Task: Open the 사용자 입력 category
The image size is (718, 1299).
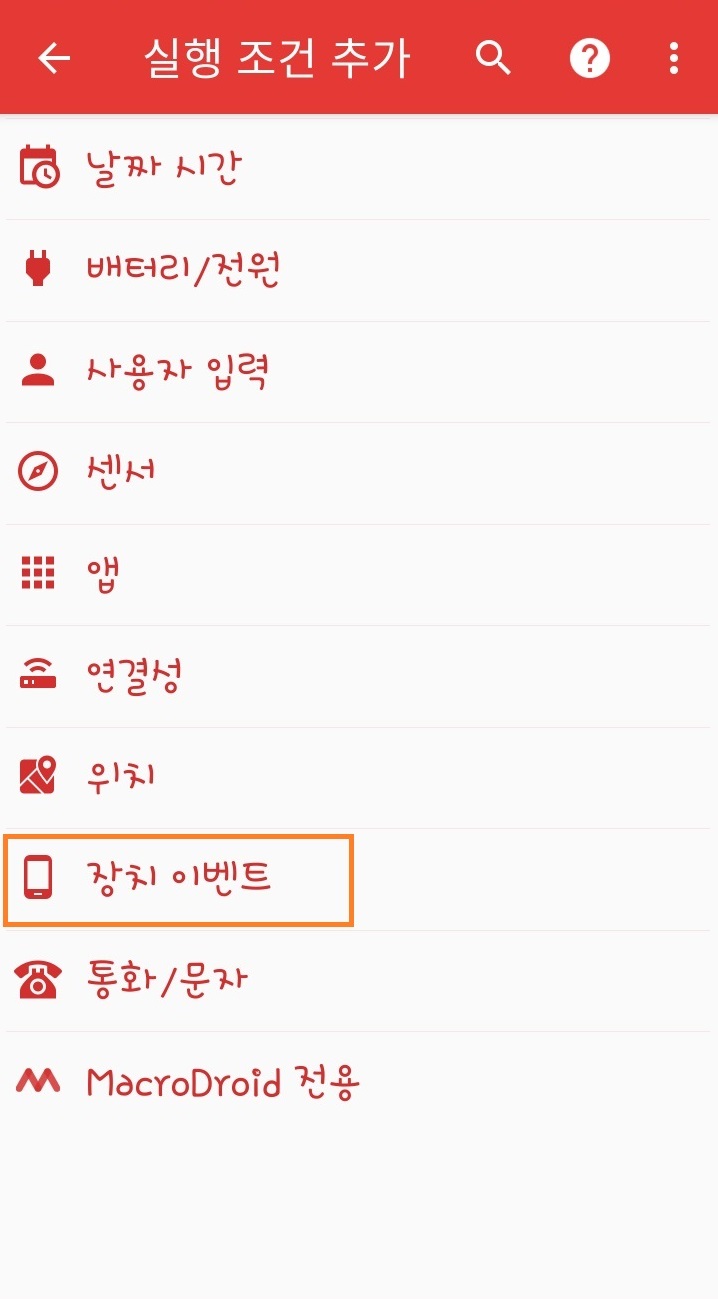Action: pyautogui.click(x=178, y=372)
